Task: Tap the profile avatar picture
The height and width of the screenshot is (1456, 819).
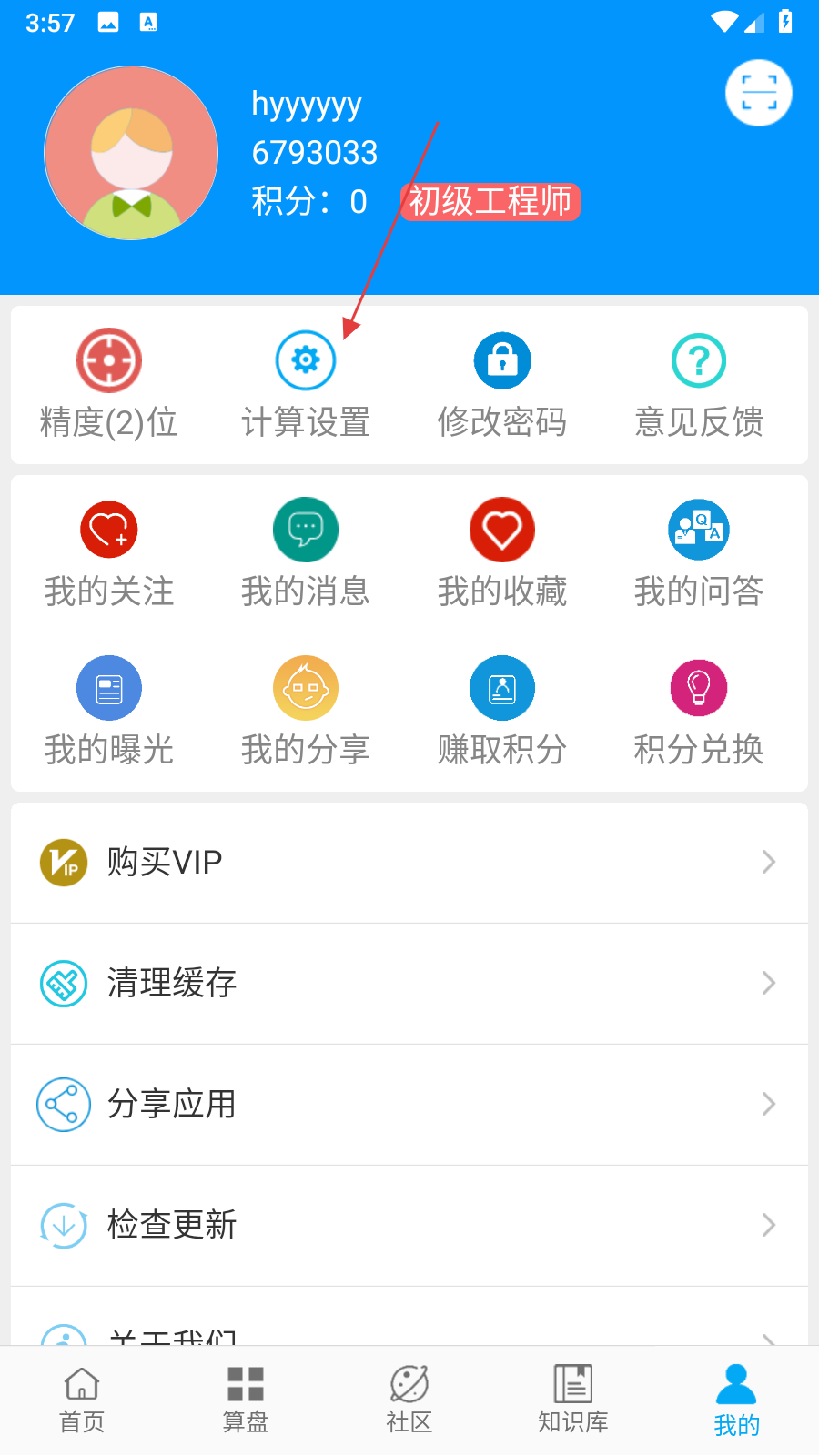Action: pyautogui.click(x=131, y=153)
